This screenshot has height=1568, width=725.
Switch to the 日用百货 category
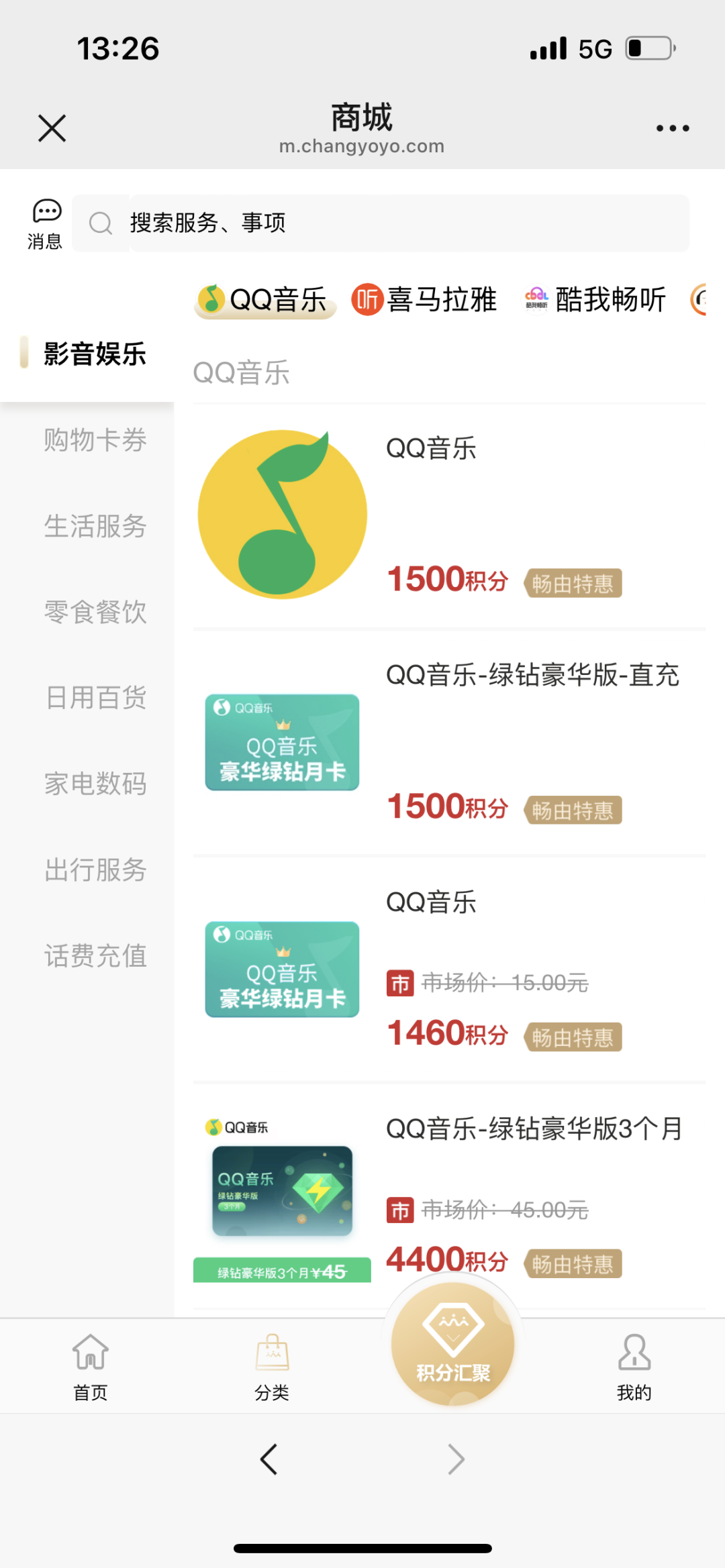95,698
